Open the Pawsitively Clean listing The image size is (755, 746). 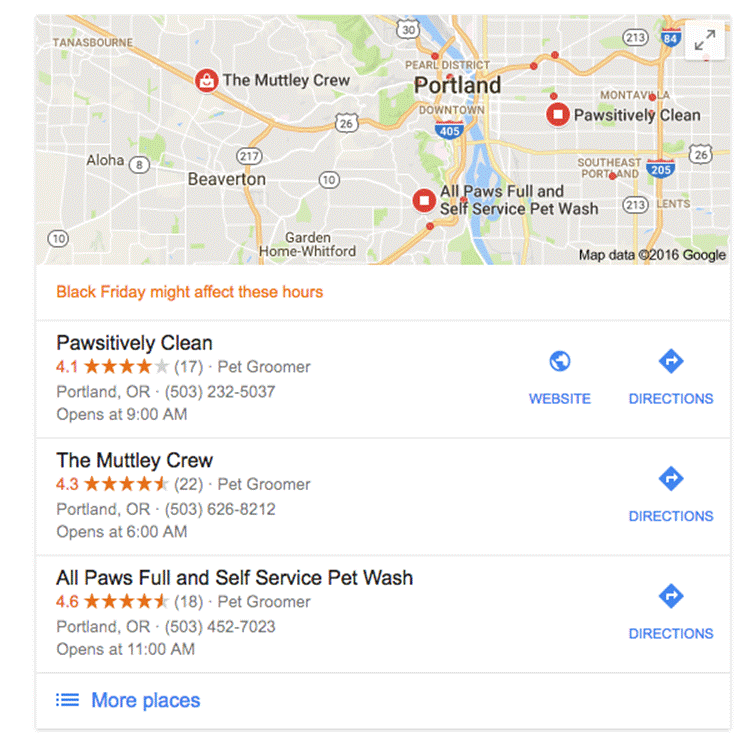[134, 343]
